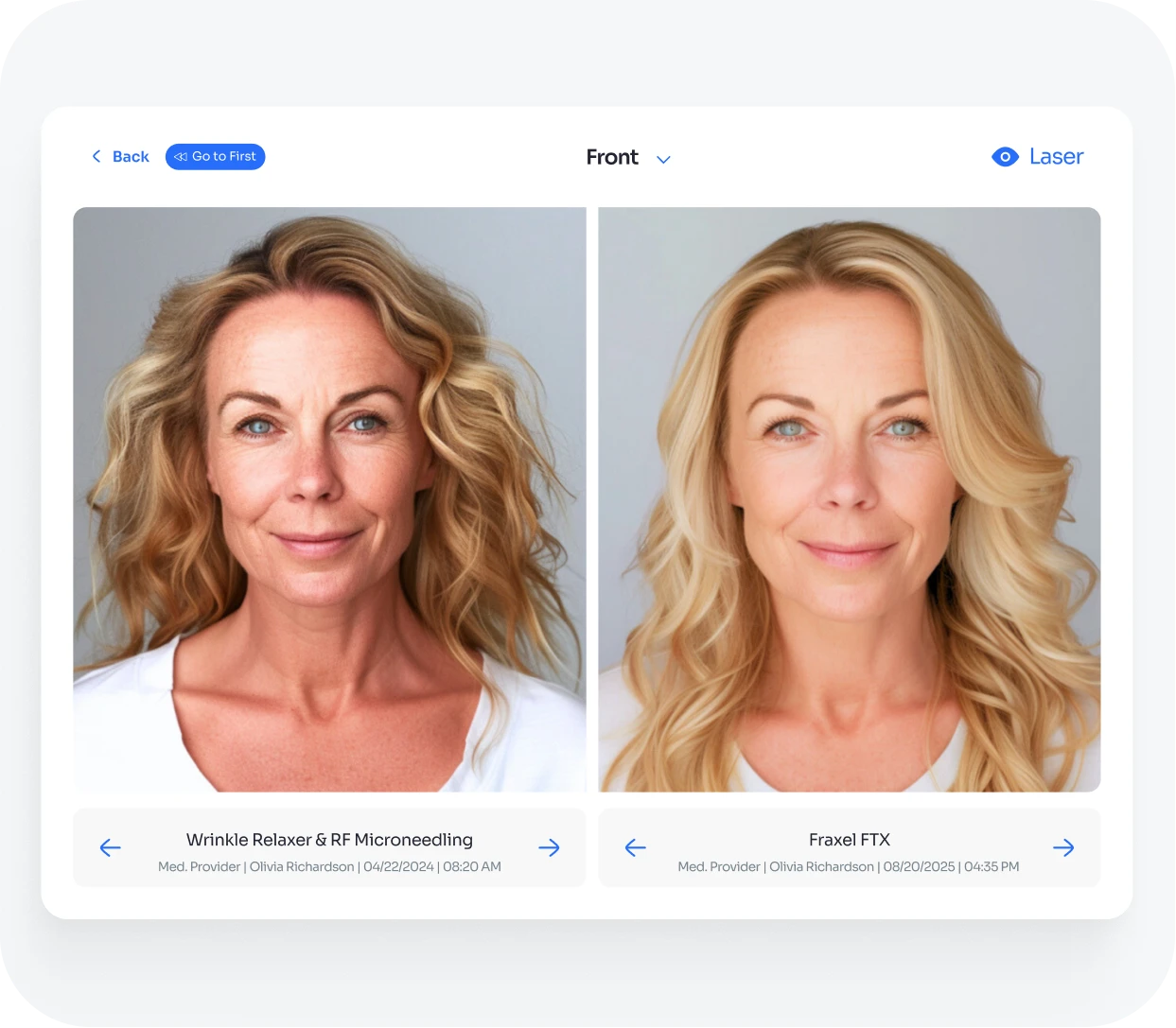This screenshot has width=1176, height=1028.
Task: Show next session after Wrinkle Relaxer & RF Microneedling
Action: click(x=549, y=848)
